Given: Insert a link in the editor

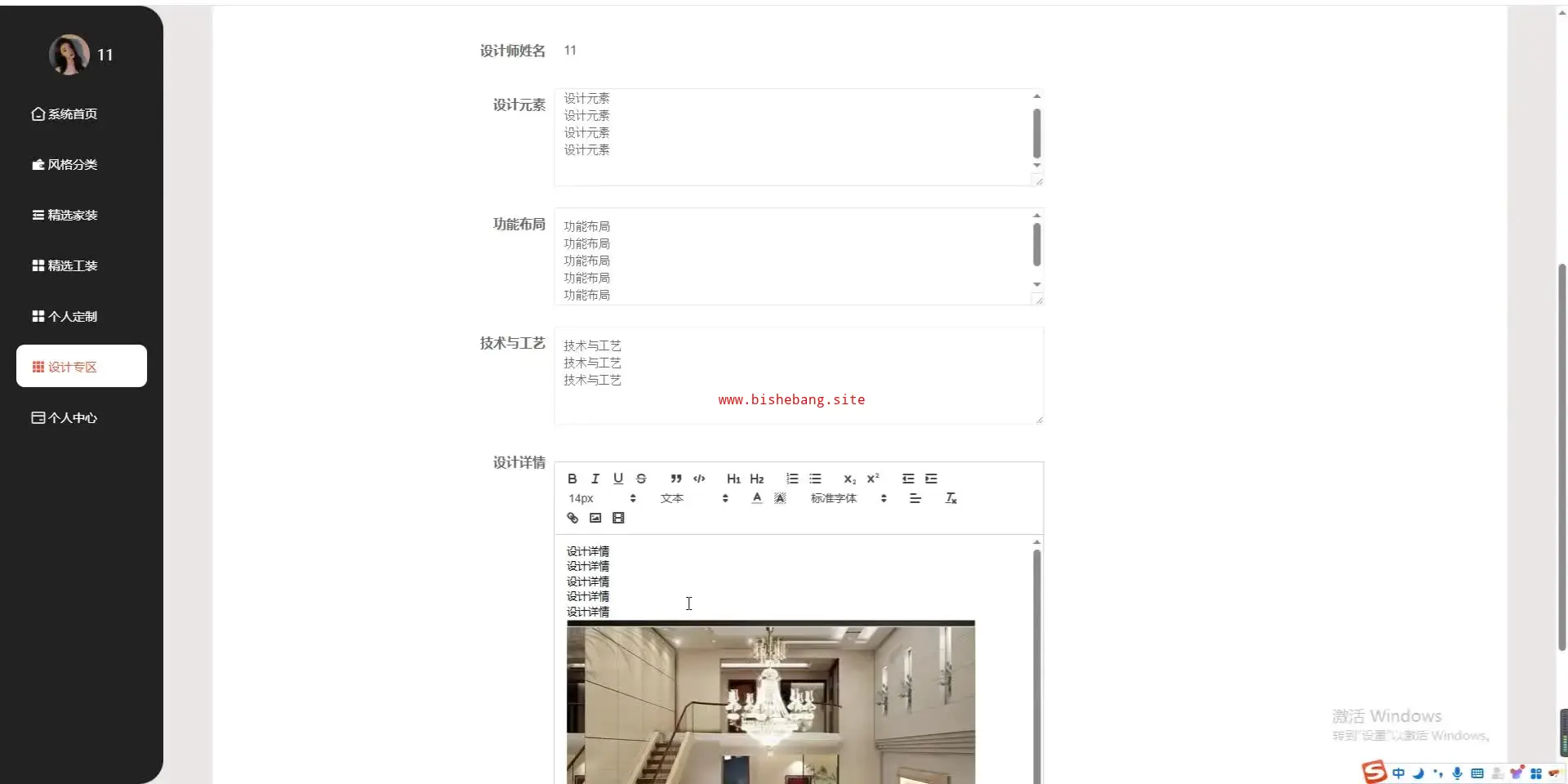Looking at the screenshot, I should (x=572, y=518).
